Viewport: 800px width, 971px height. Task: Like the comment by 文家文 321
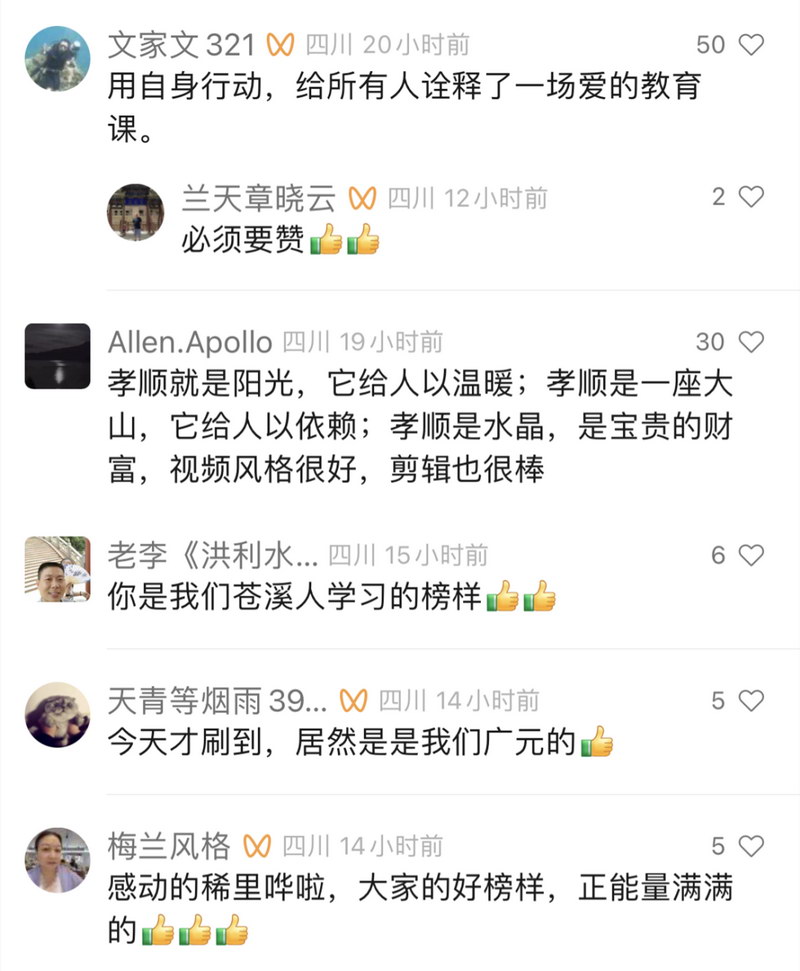click(750, 45)
